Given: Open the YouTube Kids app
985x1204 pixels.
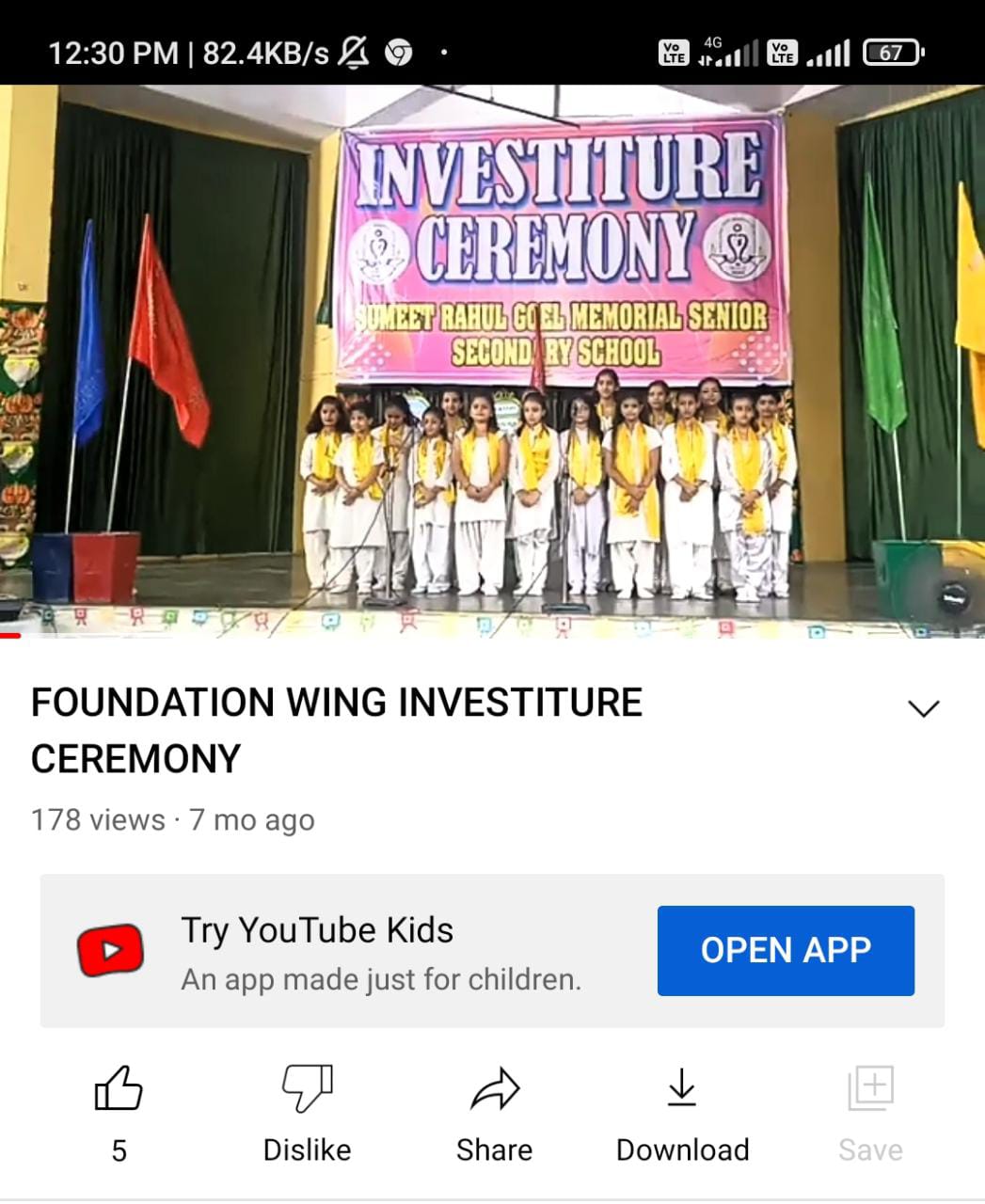Looking at the screenshot, I should 785,950.
